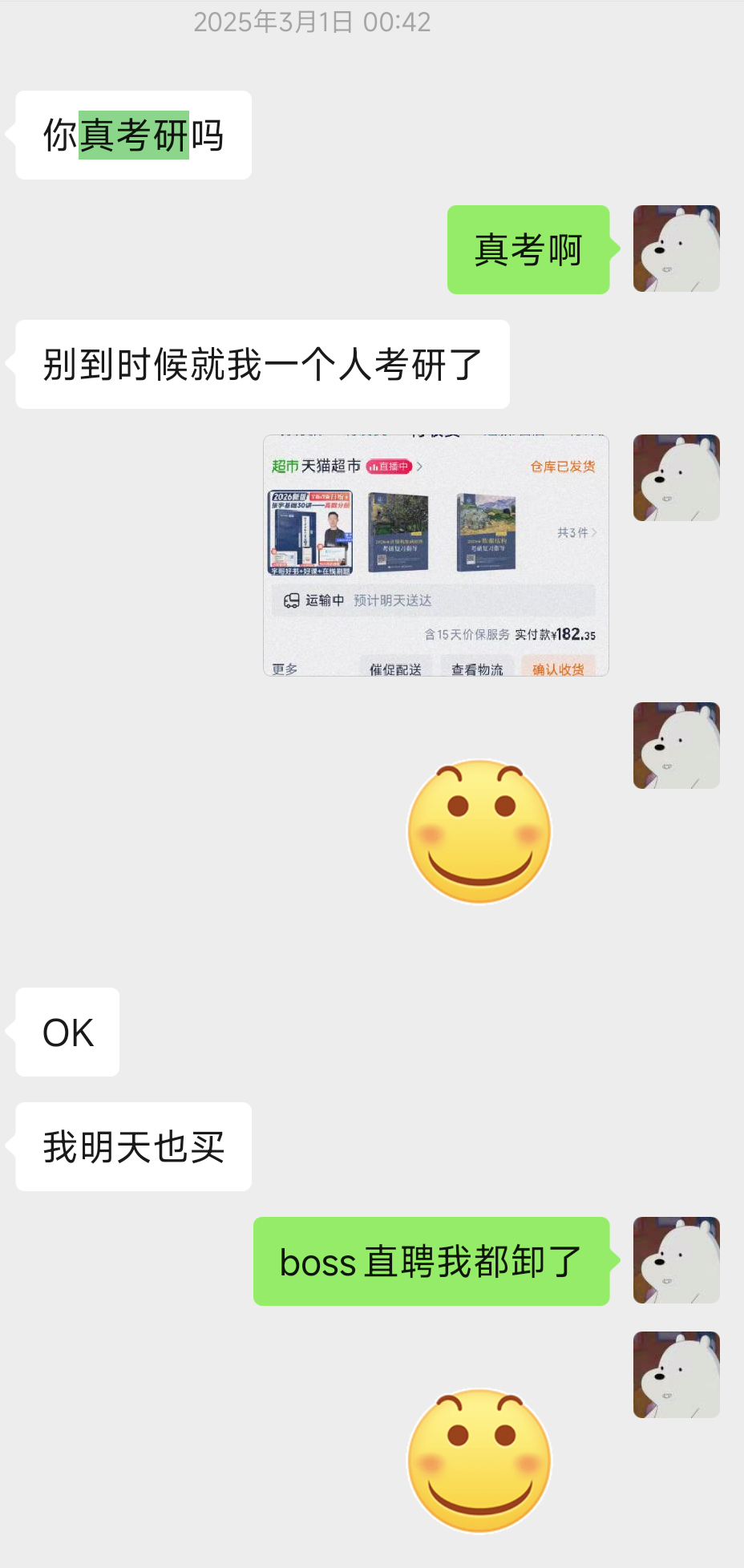This screenshot has width=744, height=1568.
Task: View profile from avatar beside 真考啊
Action: point(676,249)
